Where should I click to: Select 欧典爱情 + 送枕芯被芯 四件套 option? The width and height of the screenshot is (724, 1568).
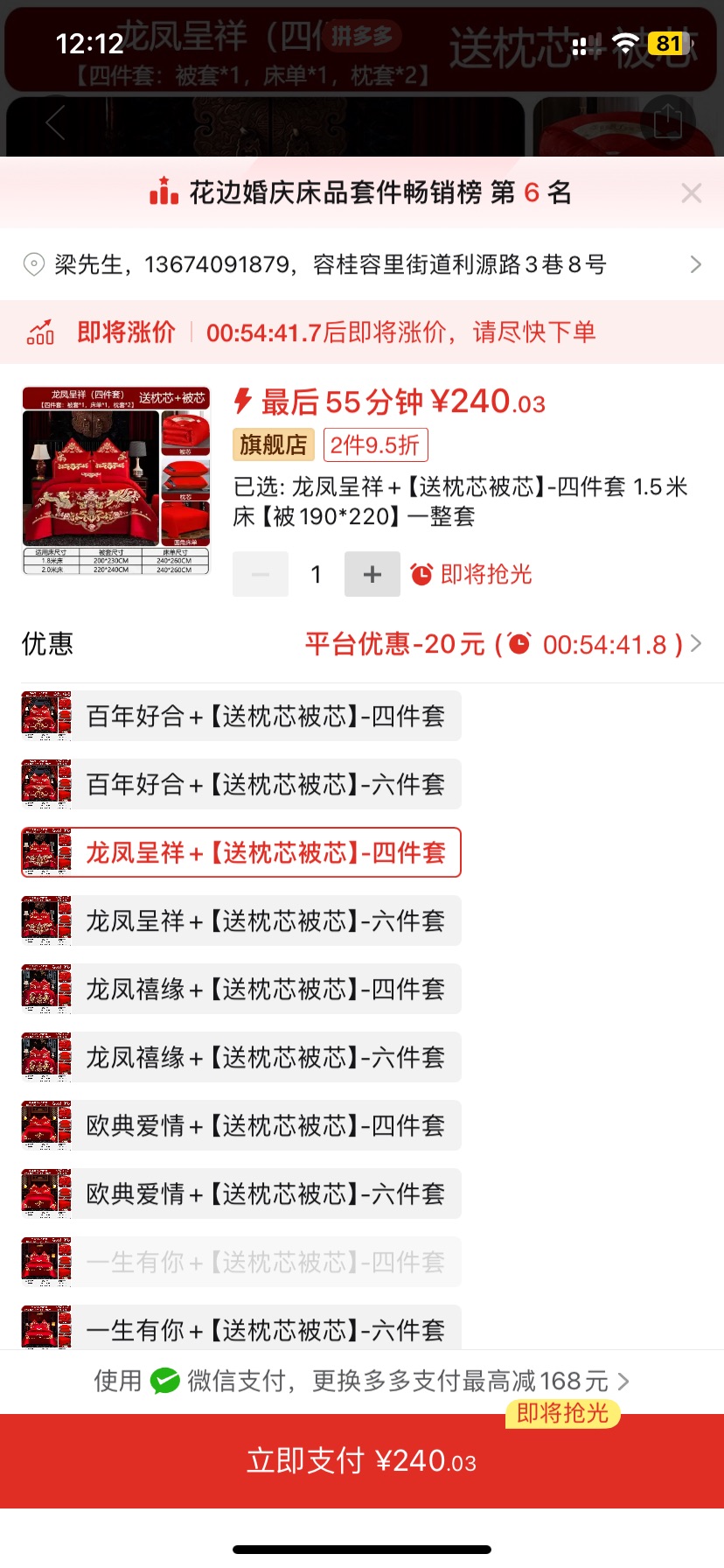(241, 1126)
